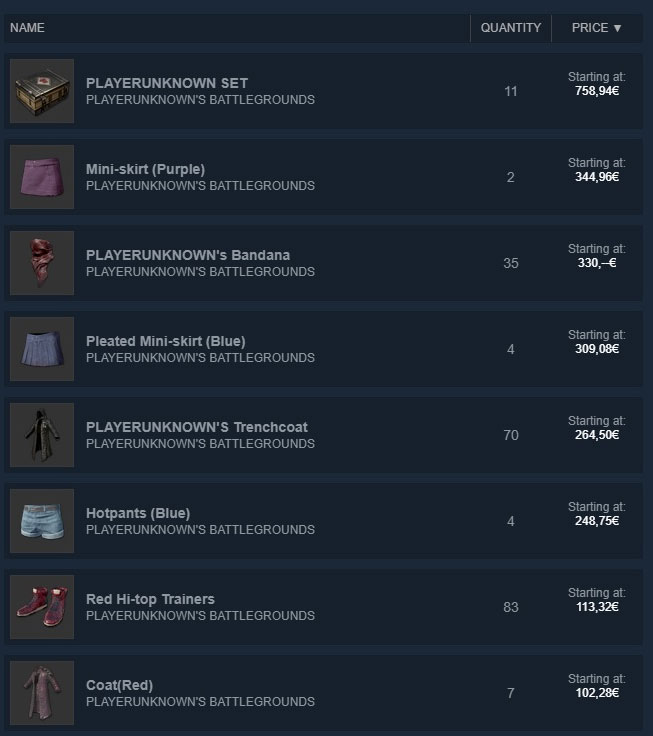653x736 pixels.
Task: View the Red Hi-top Trainers item
Action: click(x=150, y=599)
